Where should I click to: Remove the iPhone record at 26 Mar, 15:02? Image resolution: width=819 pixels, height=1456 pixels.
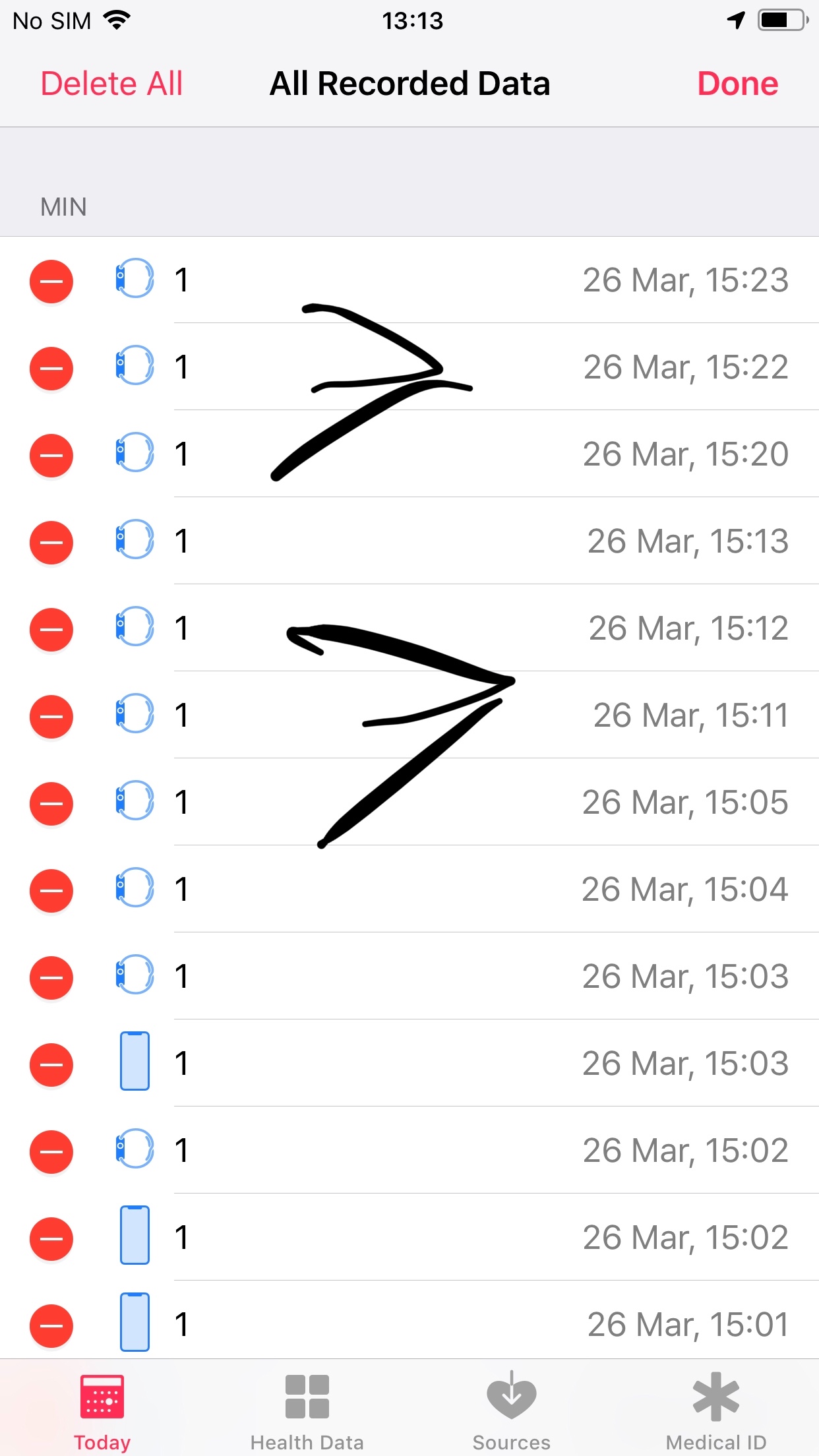pyautogui.click(x=51, y=1238)
